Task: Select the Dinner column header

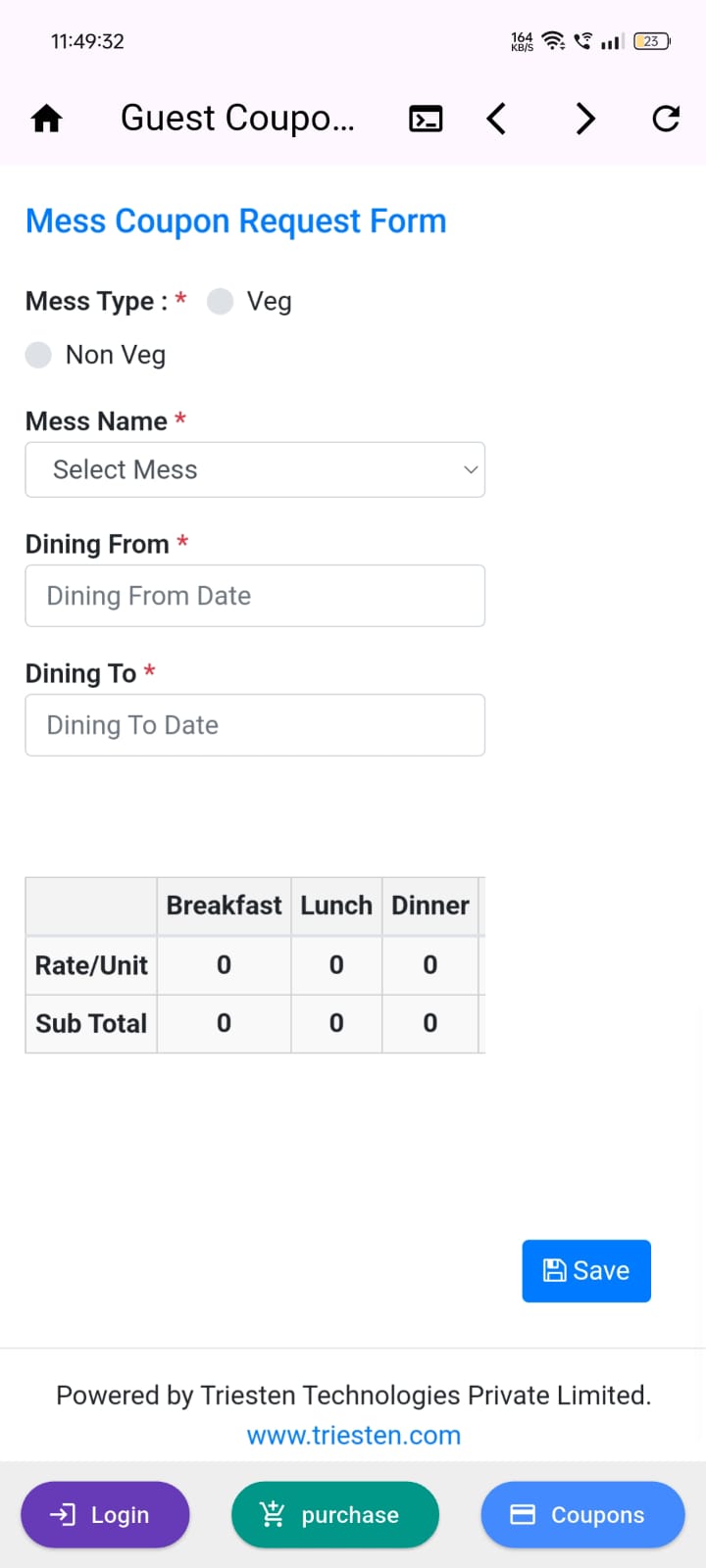Action: (429, 906)
